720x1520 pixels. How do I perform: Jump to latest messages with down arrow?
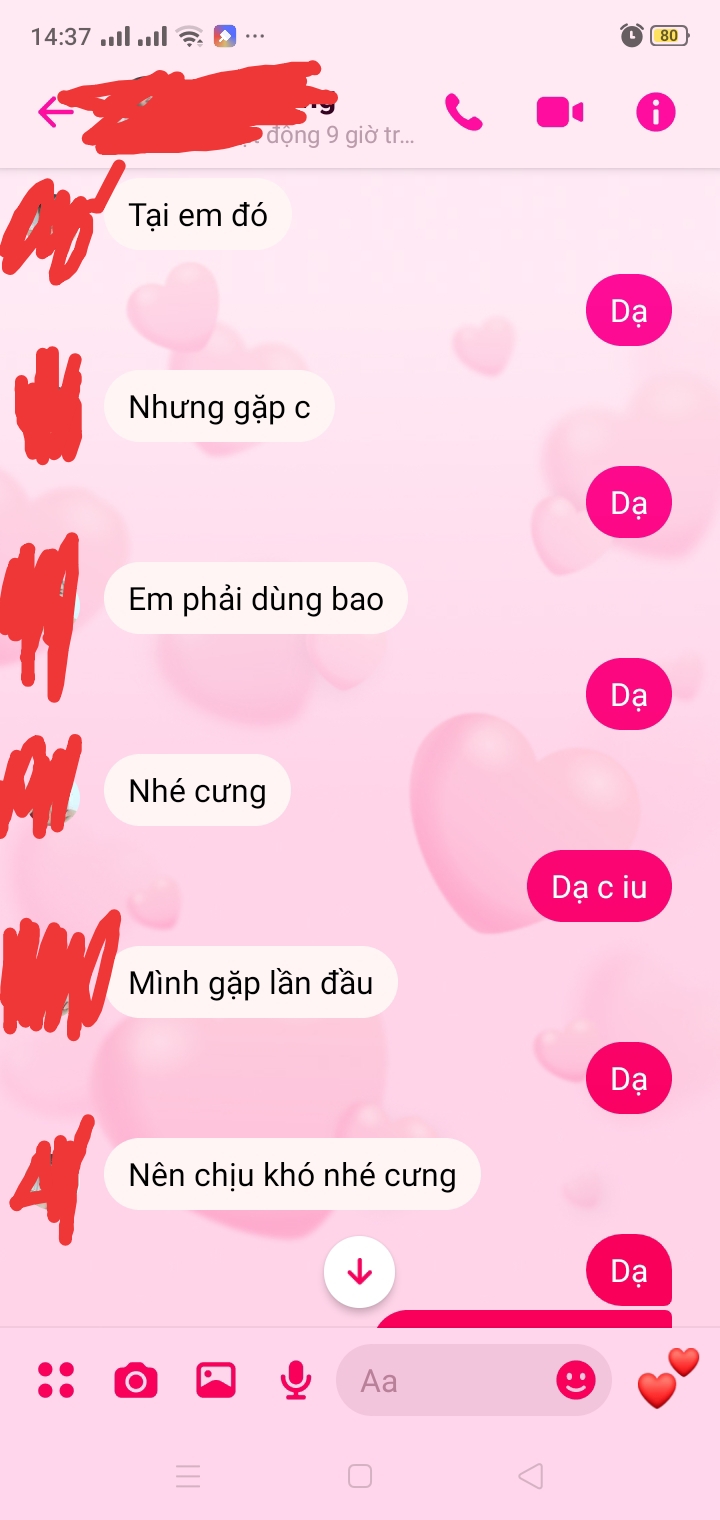pyautogui.click(x=359, y=1272)
